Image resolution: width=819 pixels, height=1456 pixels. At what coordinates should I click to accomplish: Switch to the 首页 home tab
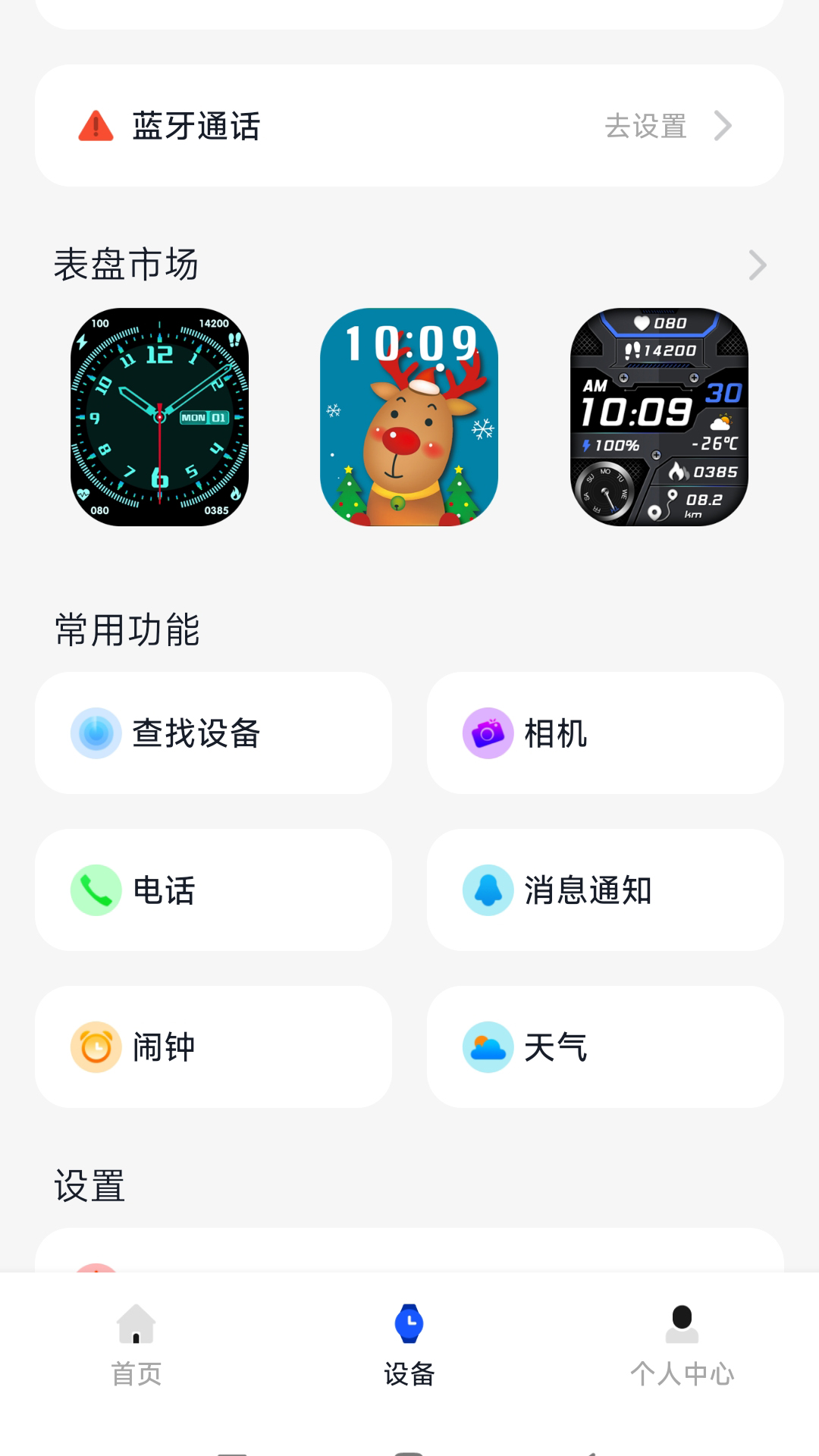pyautogui.click(x=136, y=1345)
